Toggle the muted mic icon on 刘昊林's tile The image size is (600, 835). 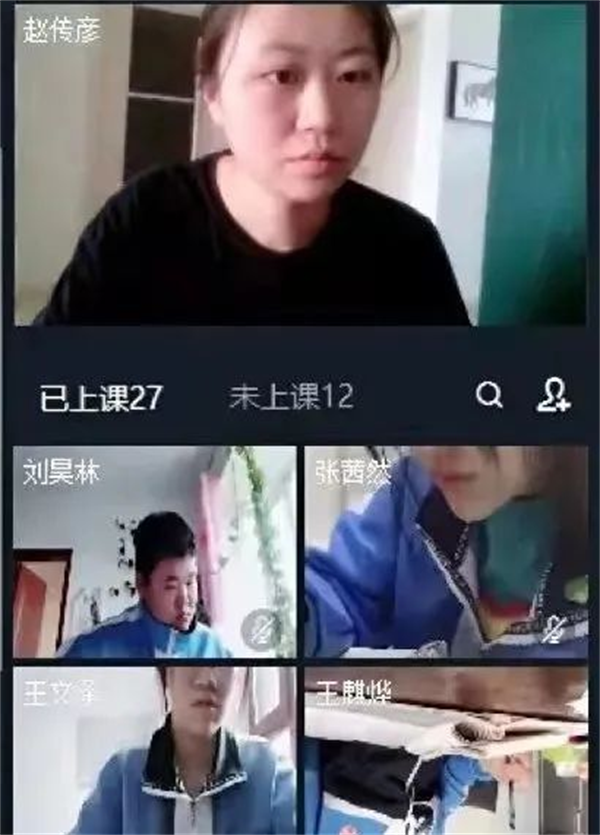coord(260,630)
